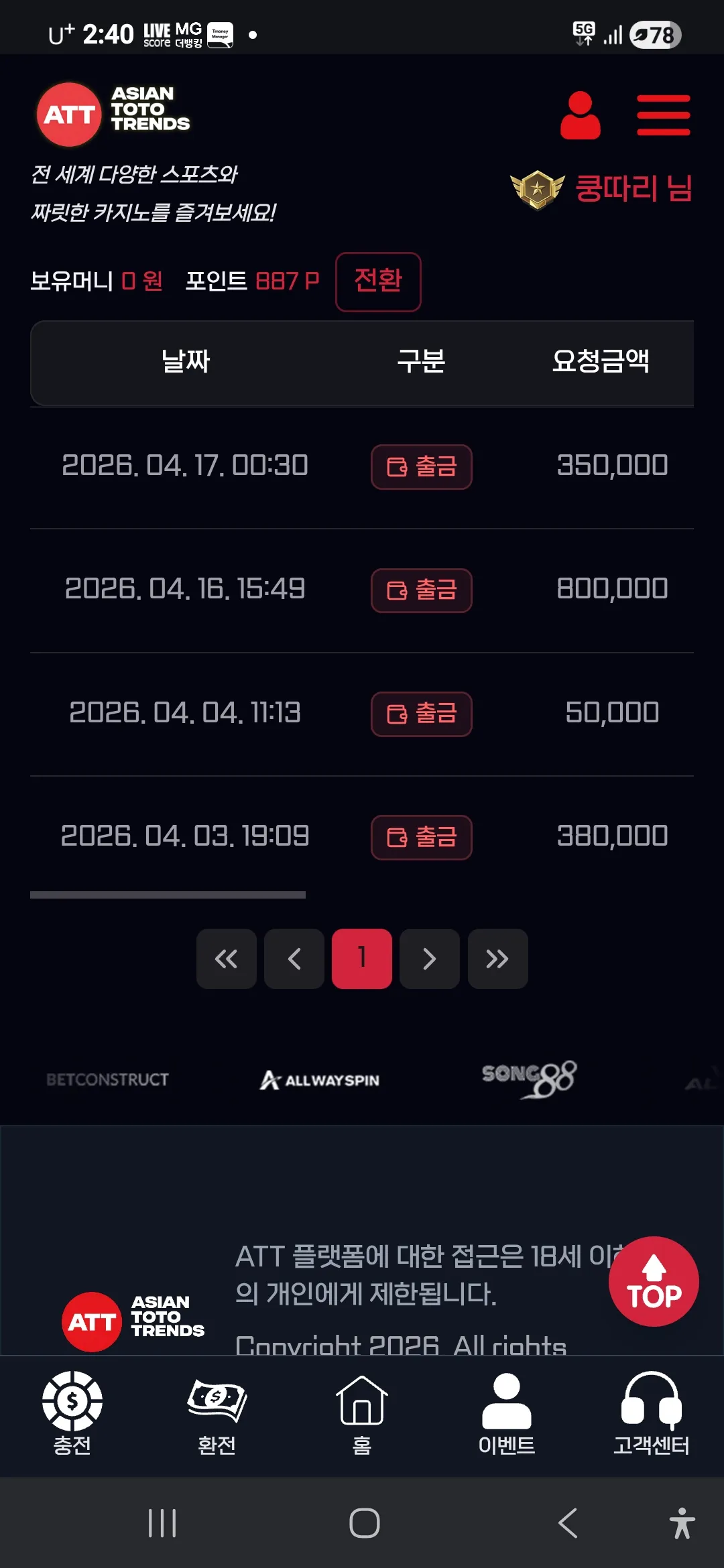Go to the 홈 home tab
Image resolution: width=724 pixels, height=1568 pixels.
pyautogui.click(x=362, y=1413)
